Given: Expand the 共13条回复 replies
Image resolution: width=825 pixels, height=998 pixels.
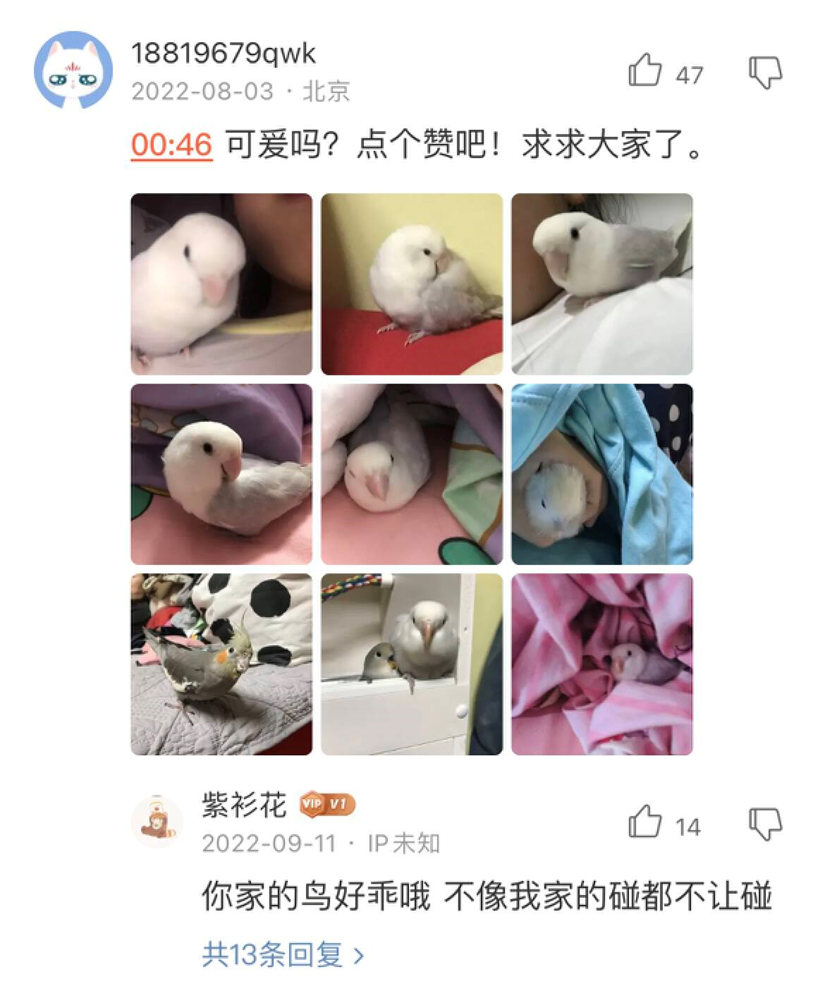Looking at the screenshot, I should (x=283, y=955).
